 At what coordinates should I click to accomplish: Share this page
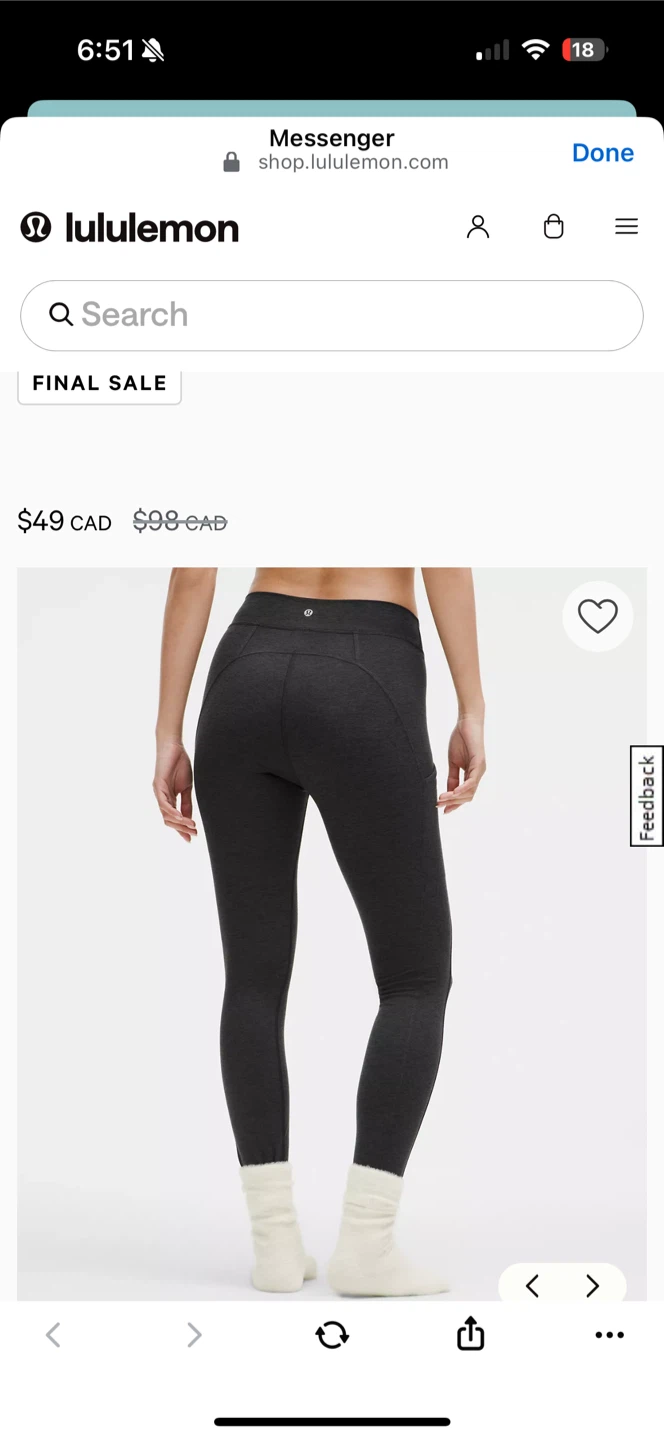(470, 1333)
